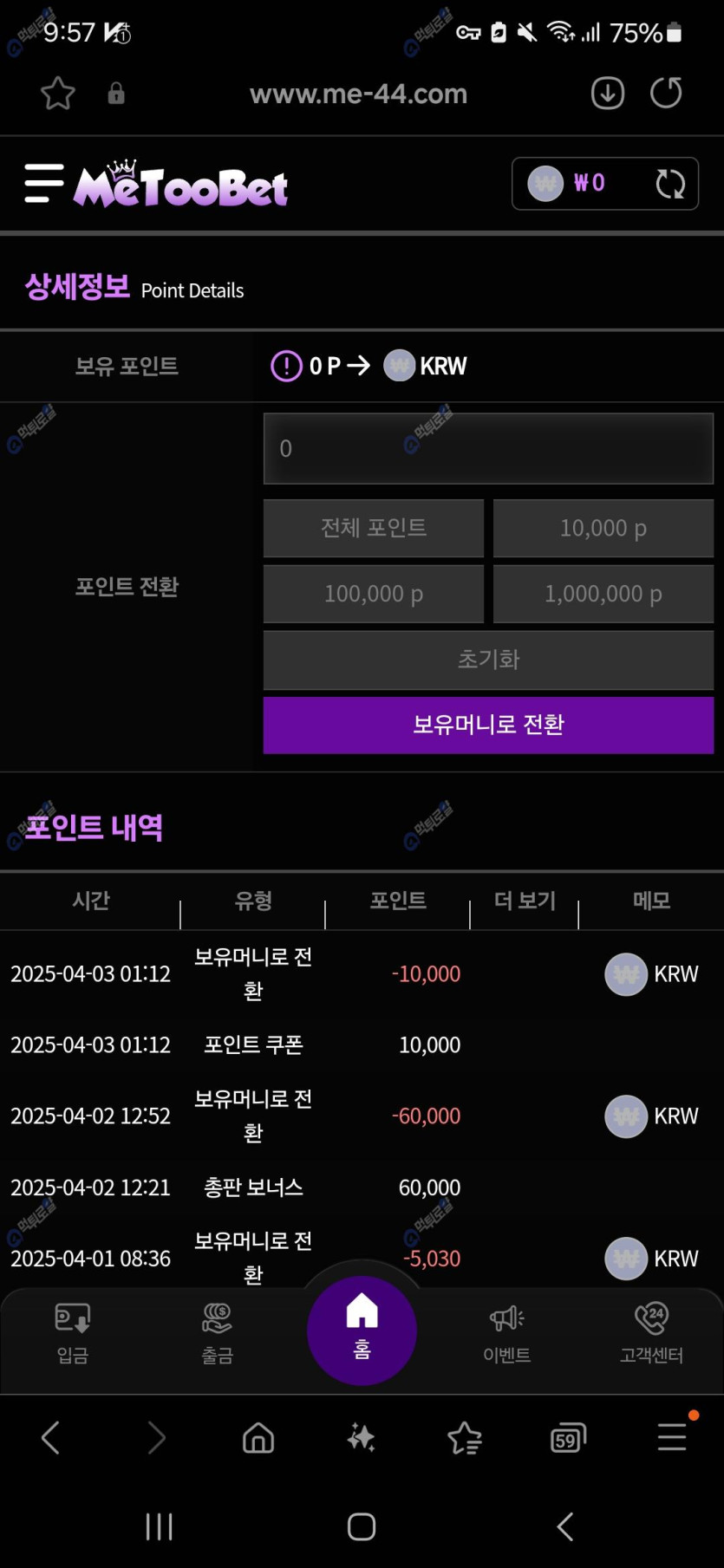Choose the 1,000,000 p amount
Viewport: 724px width, 1568px height.
[603, 594]
